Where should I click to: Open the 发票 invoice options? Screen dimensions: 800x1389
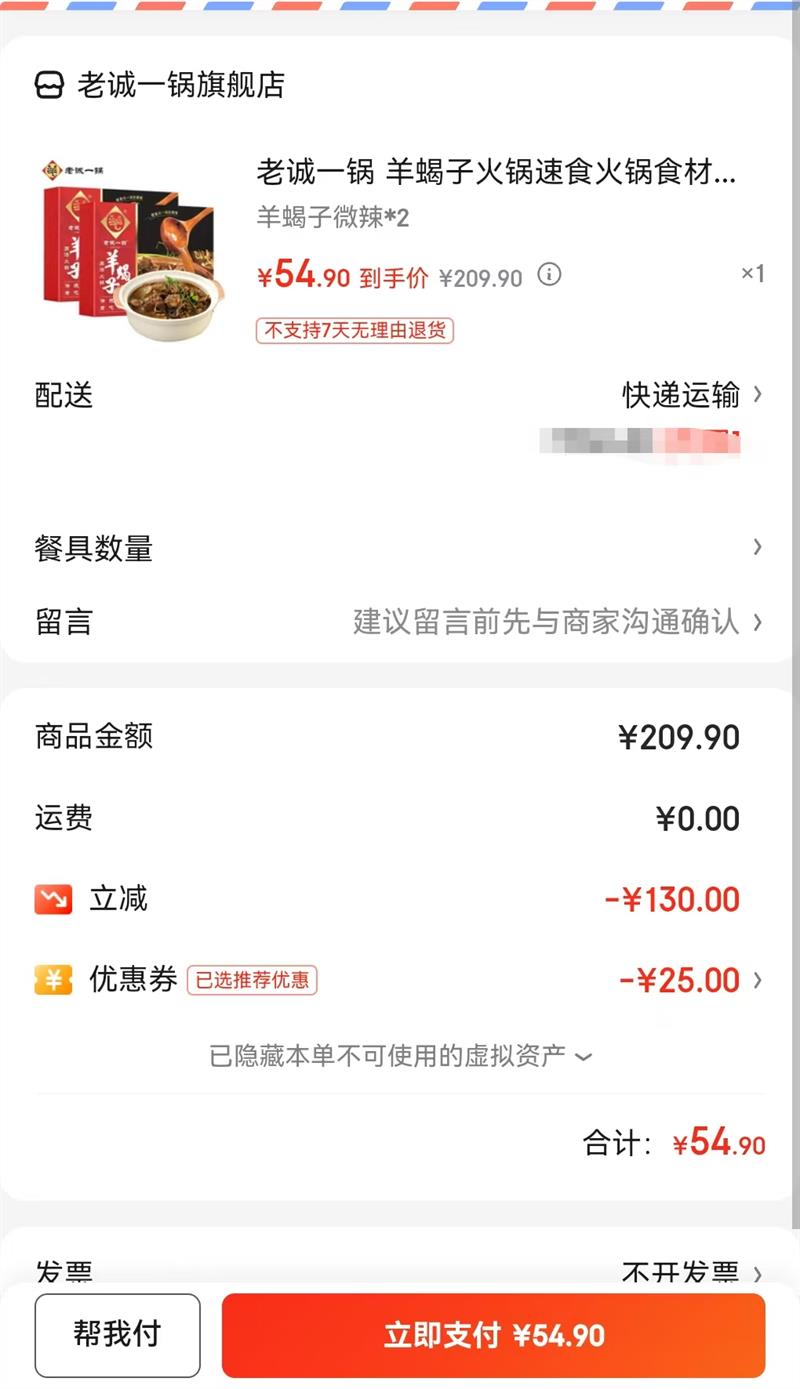pos(690,1272)
